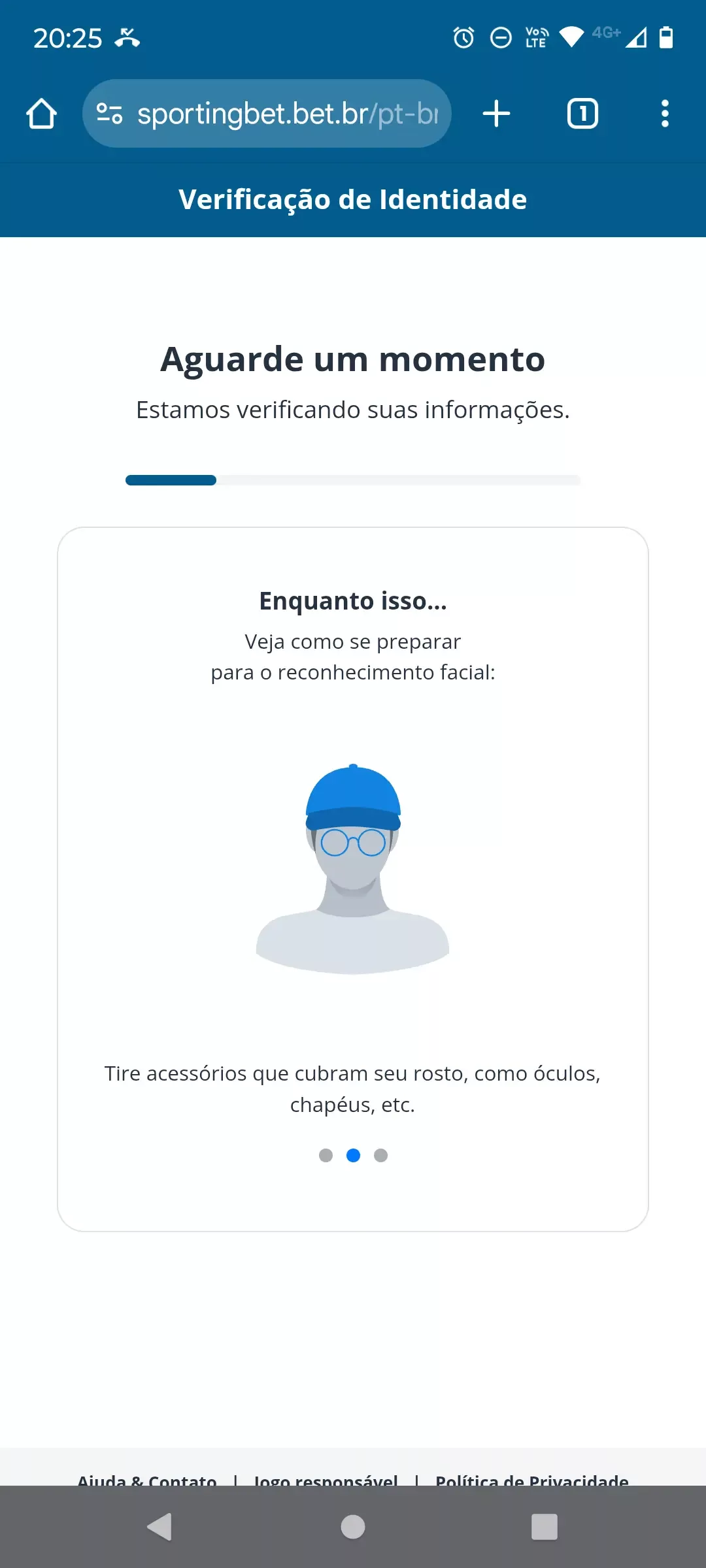Tap the Wi-Fi status bar icon
Screen dimensions: 706x1568
pyautogui.click(x=571, y=38)
